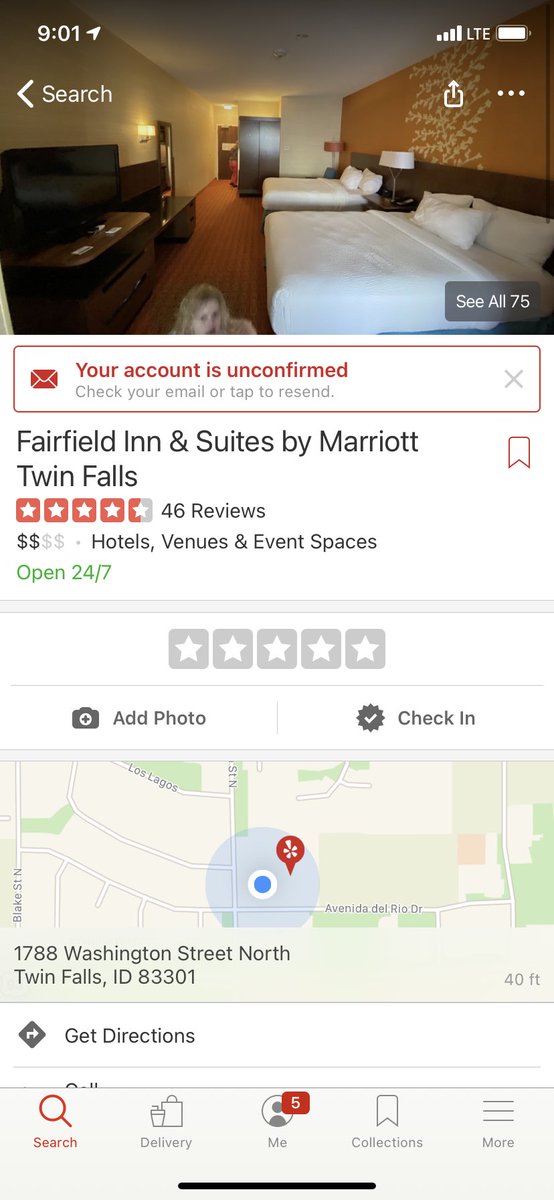Open the three-dot overflow menu
The height and width of the screenshot is (1200, 554).
pyautogui.click(x=511, y=94)
